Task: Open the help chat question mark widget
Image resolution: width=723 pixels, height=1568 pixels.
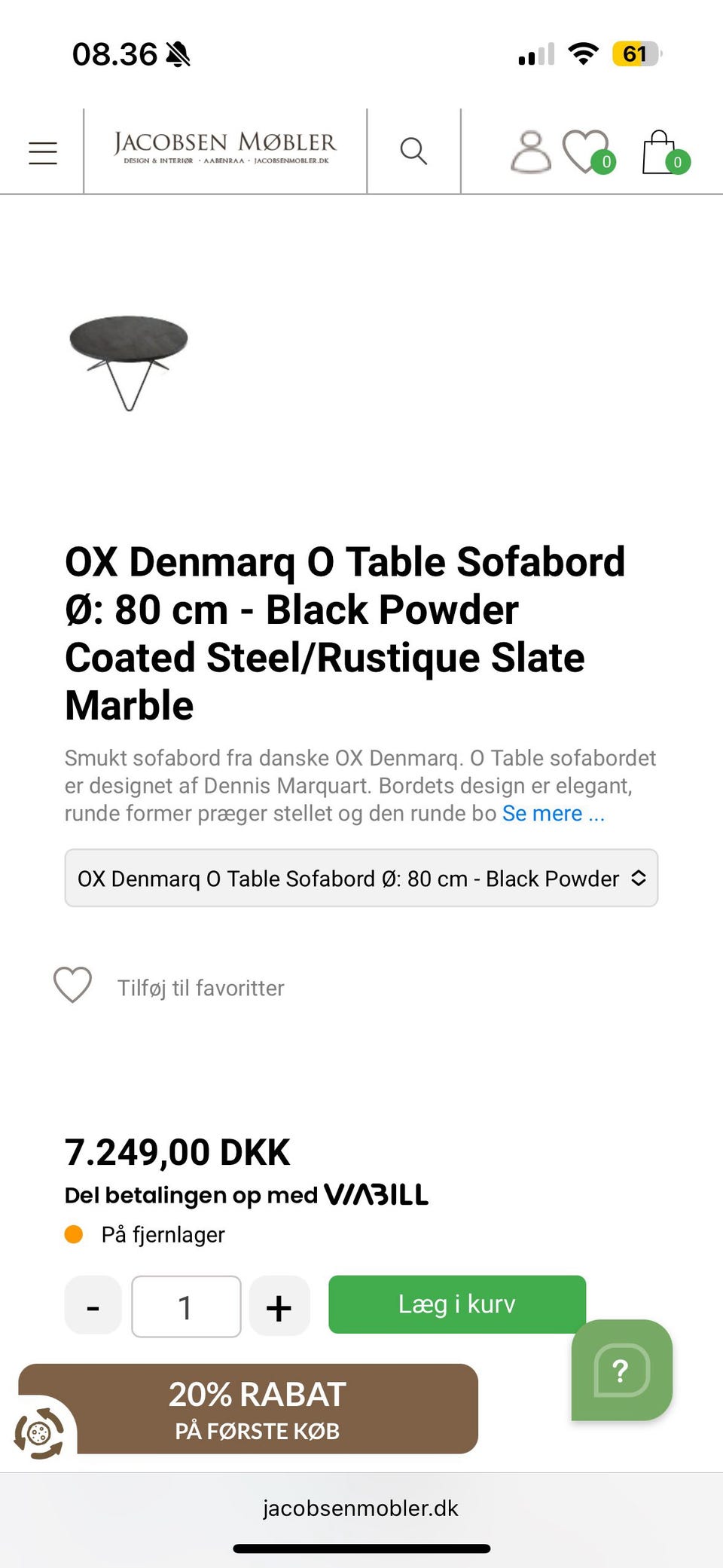Action: 622,1370
